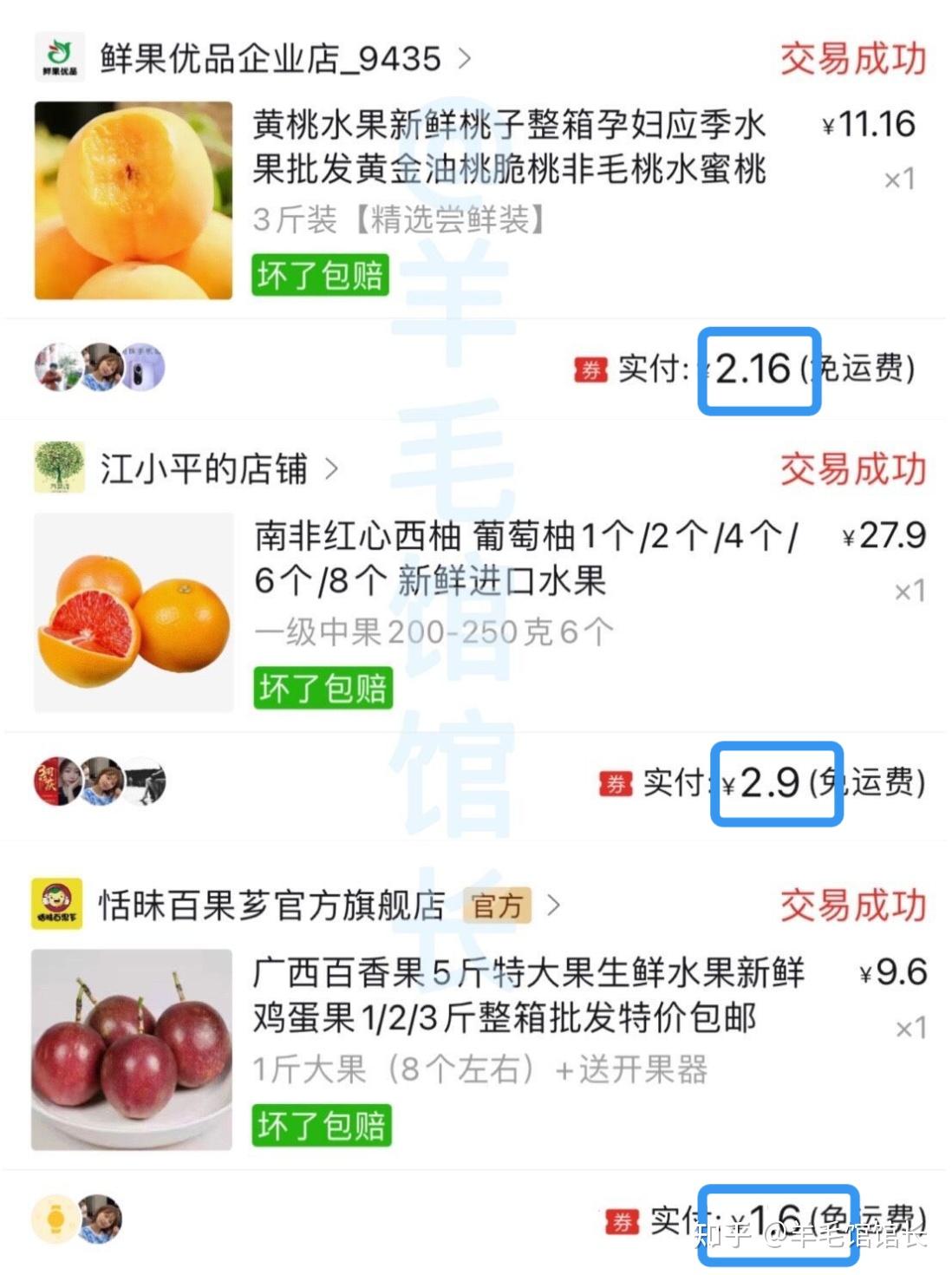Open 鲜果优品企业店_9435 via its chevron

coord(466,56)
